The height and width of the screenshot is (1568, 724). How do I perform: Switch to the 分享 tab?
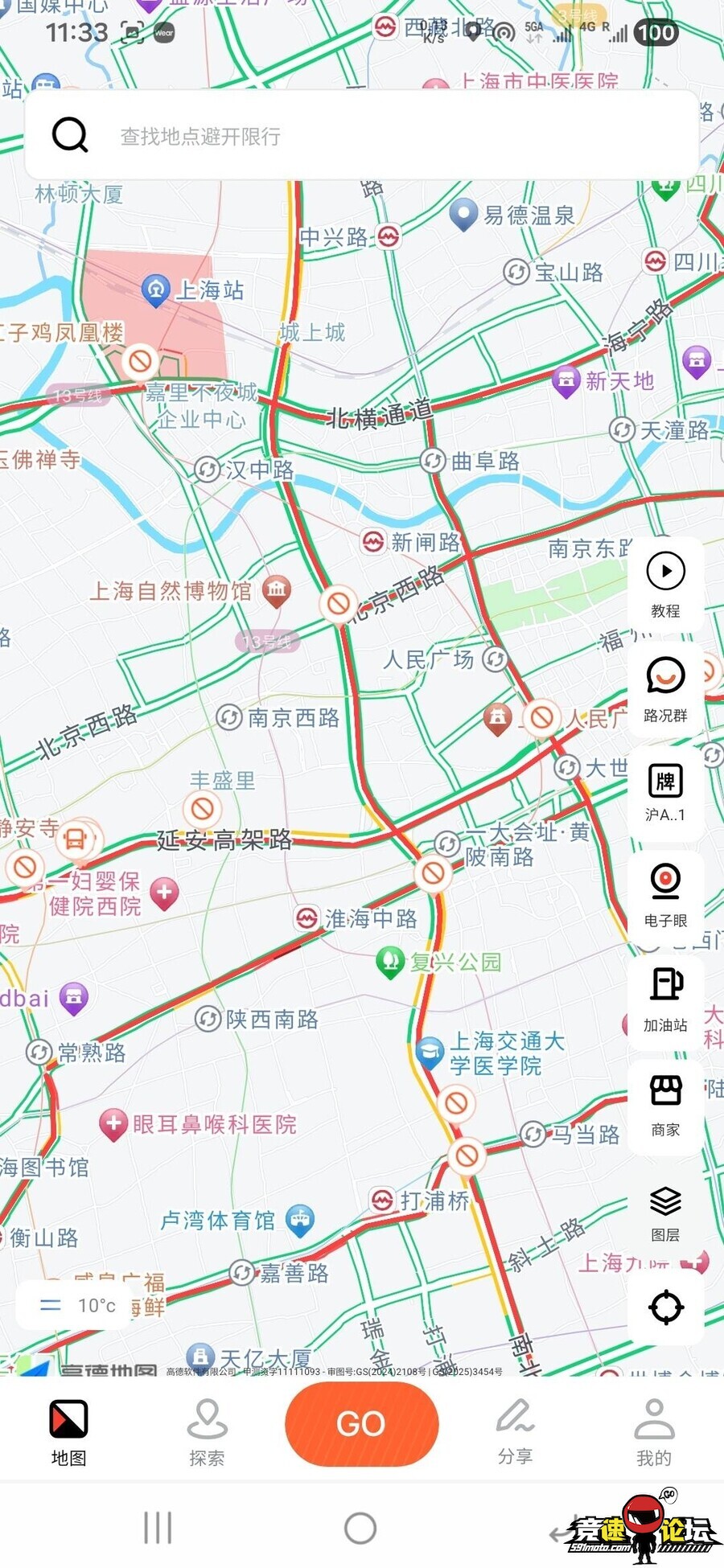pos(515,1433)
